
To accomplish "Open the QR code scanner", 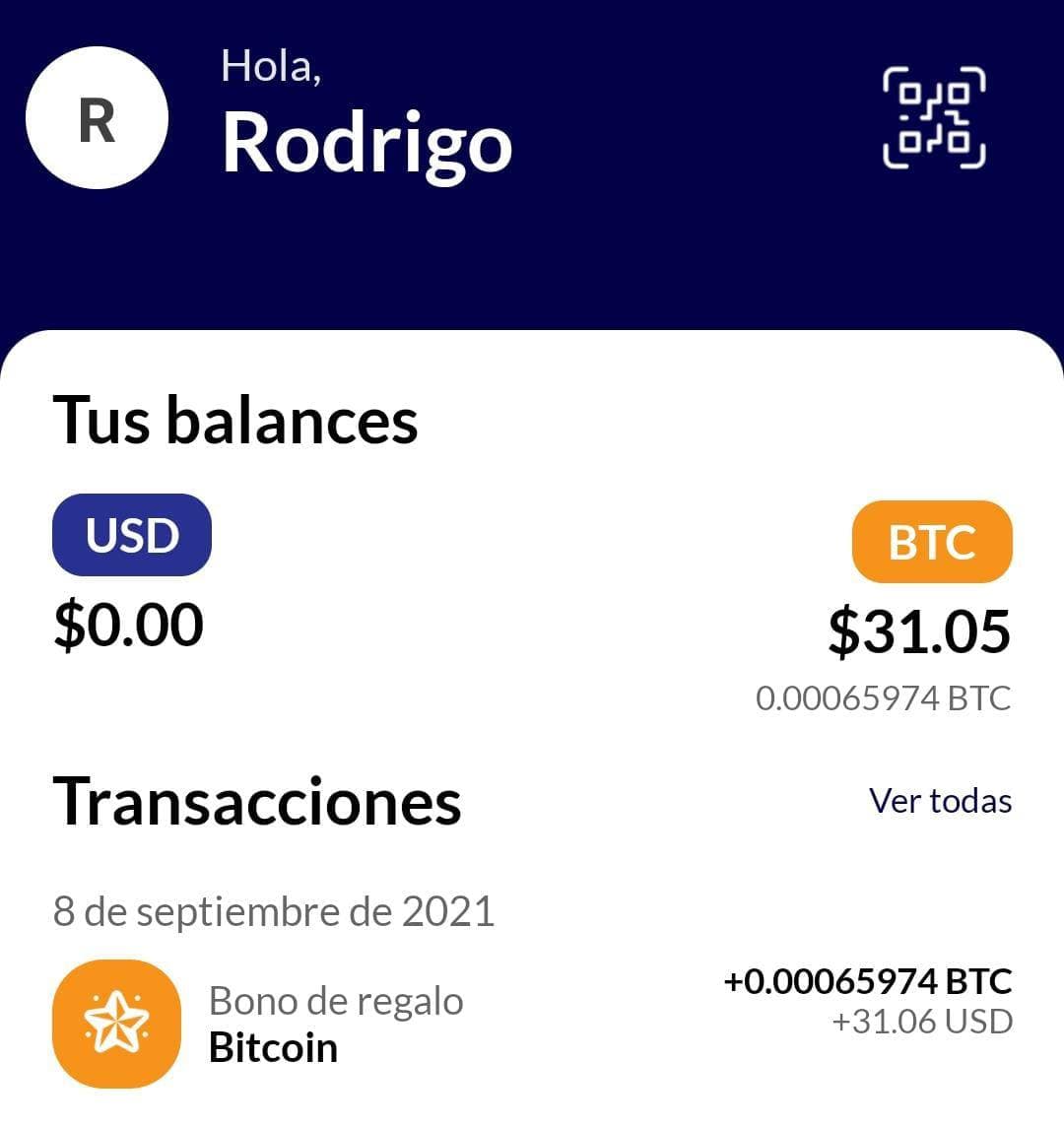I will [x=934, y=118].
